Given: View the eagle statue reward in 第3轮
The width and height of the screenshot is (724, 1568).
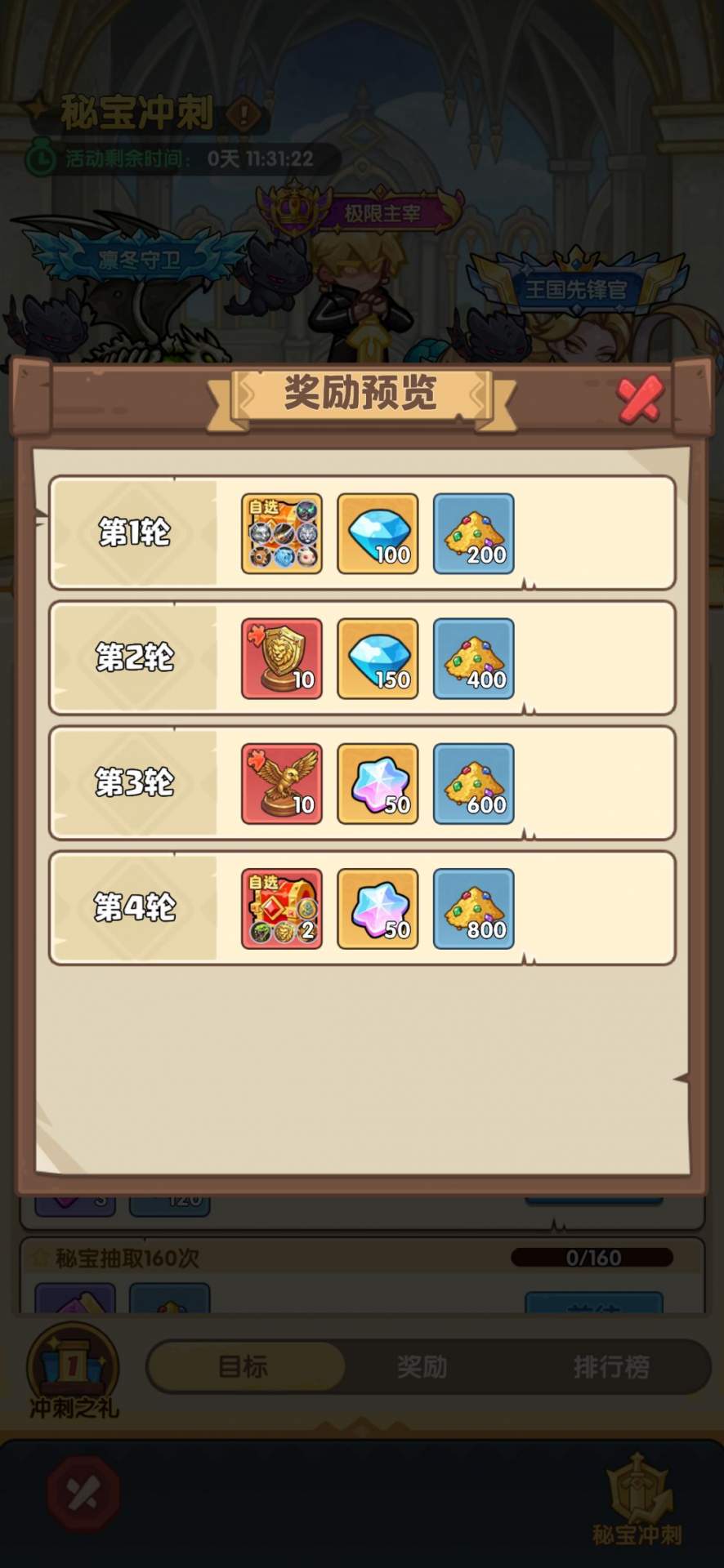Looking at the screenshot, I should point(282,783).
